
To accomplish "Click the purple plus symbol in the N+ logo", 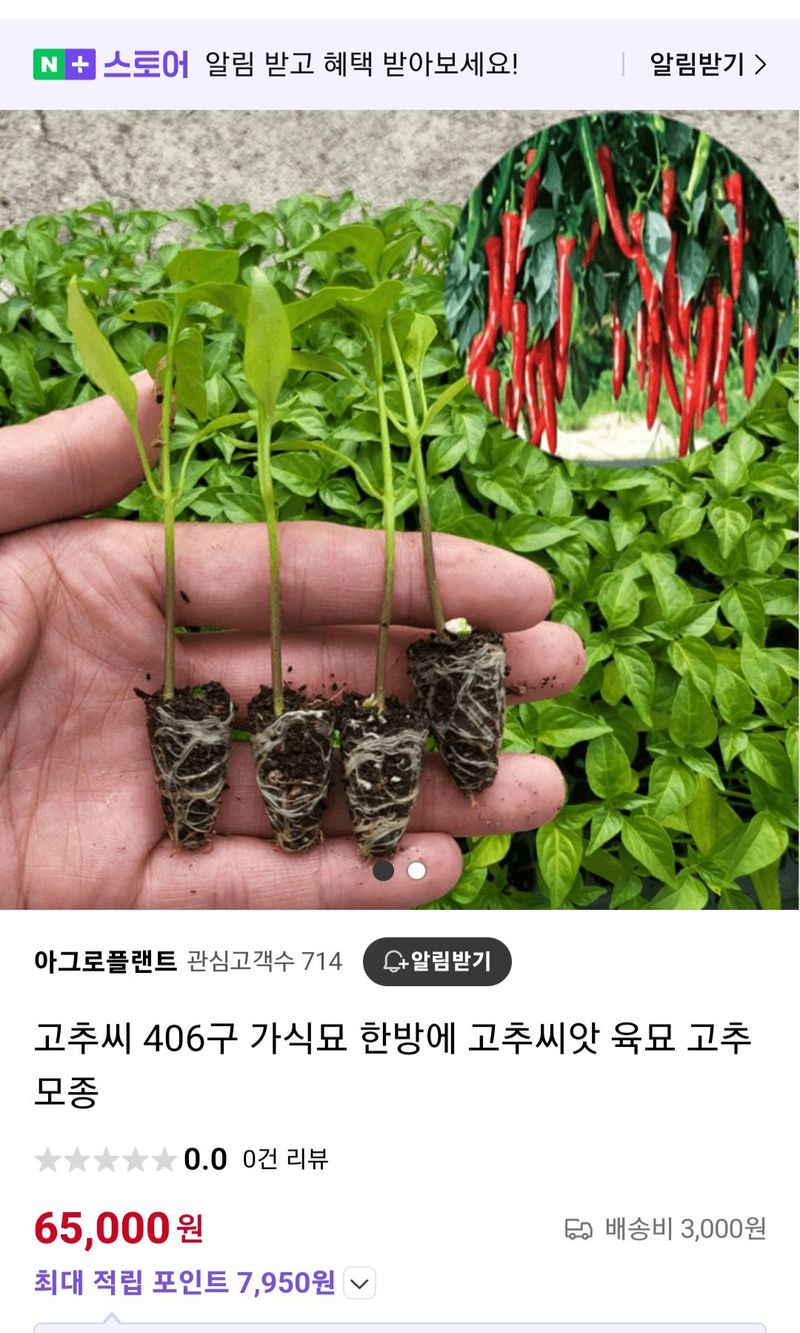I will (78, 63).
